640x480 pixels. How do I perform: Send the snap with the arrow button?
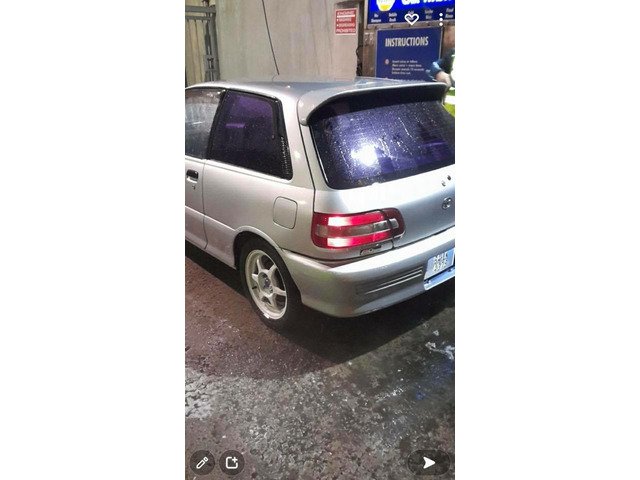pos(428,462)
